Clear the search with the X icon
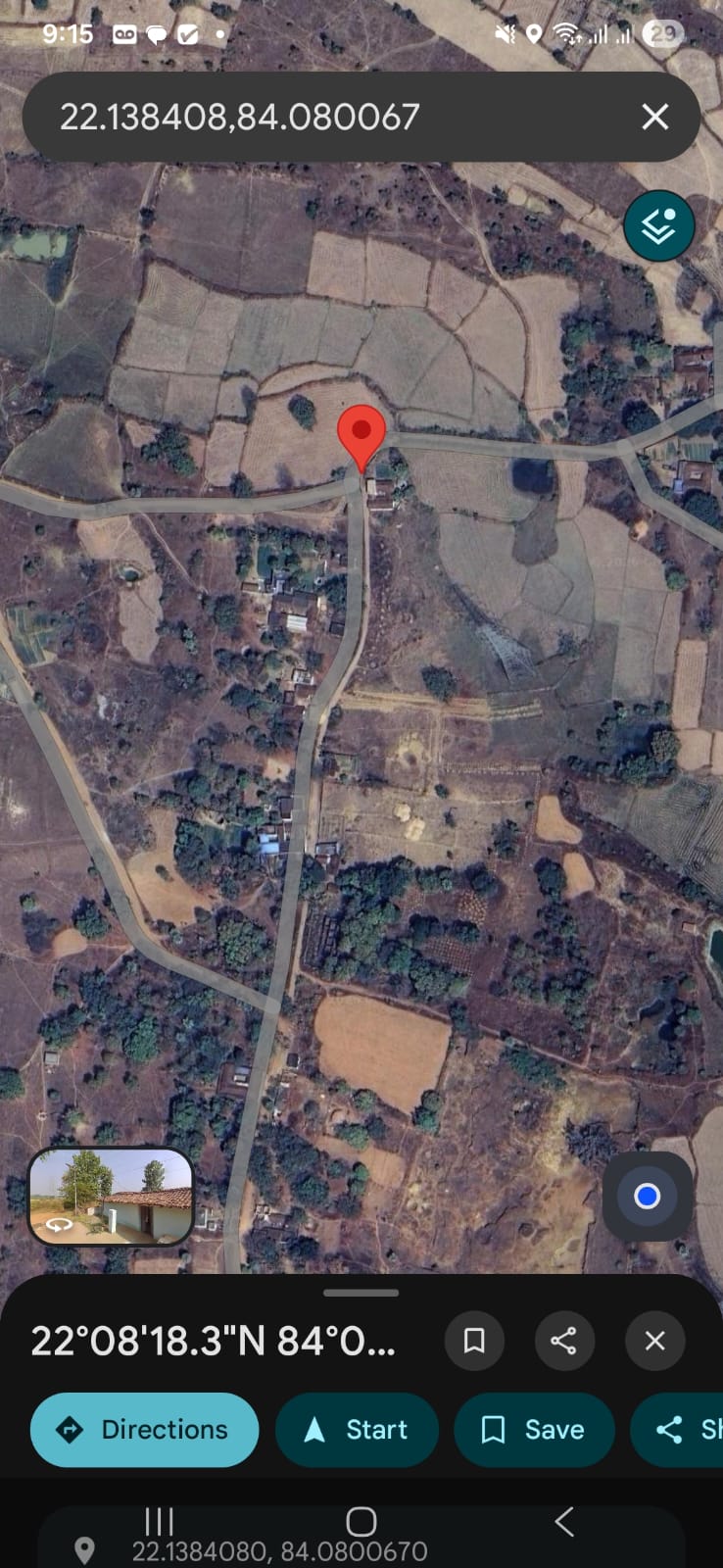This screenshot has width=723, height=1568. pos(654,118)
